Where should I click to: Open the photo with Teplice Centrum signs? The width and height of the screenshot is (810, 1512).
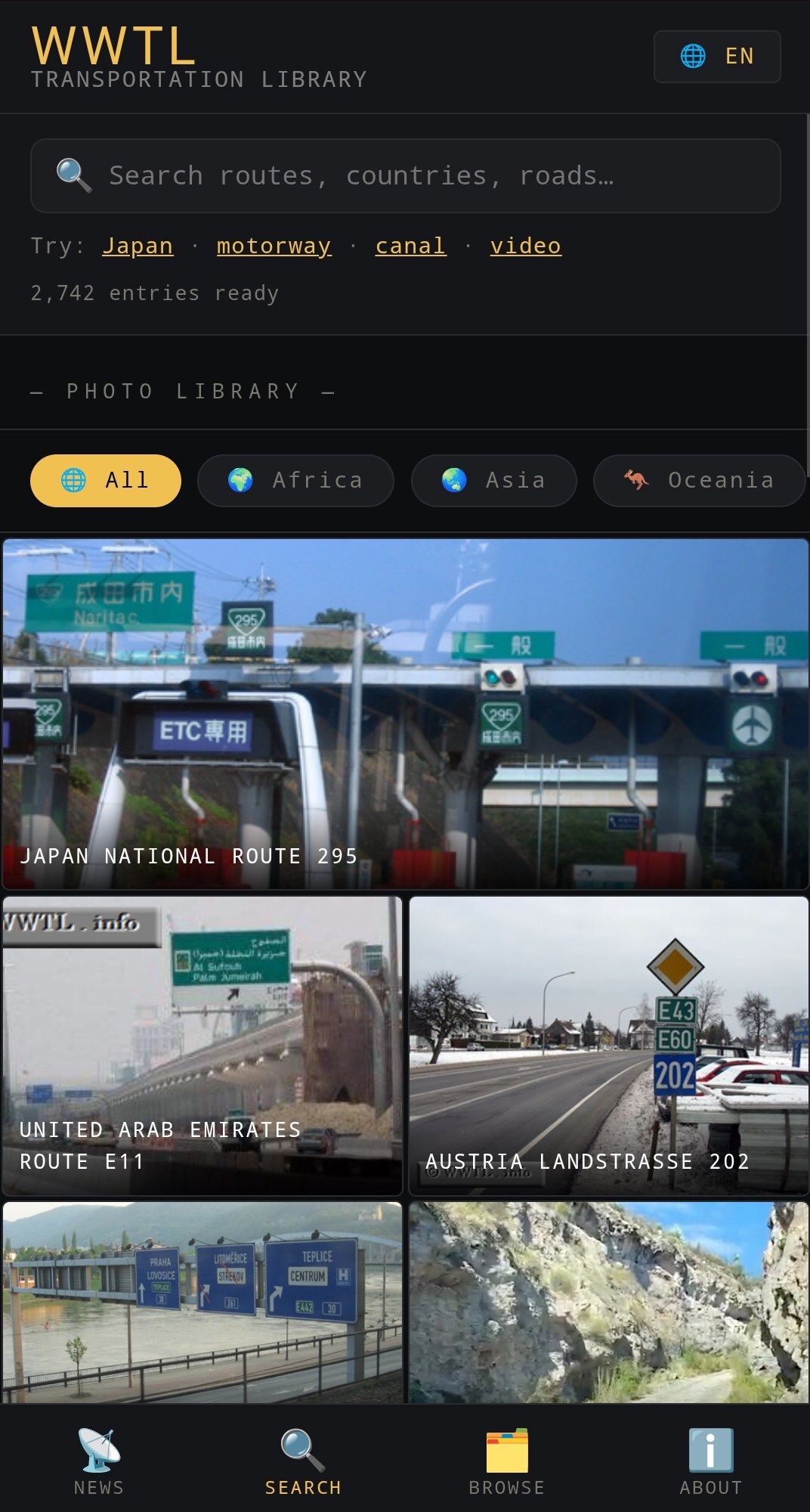[x=202, y=1302]
